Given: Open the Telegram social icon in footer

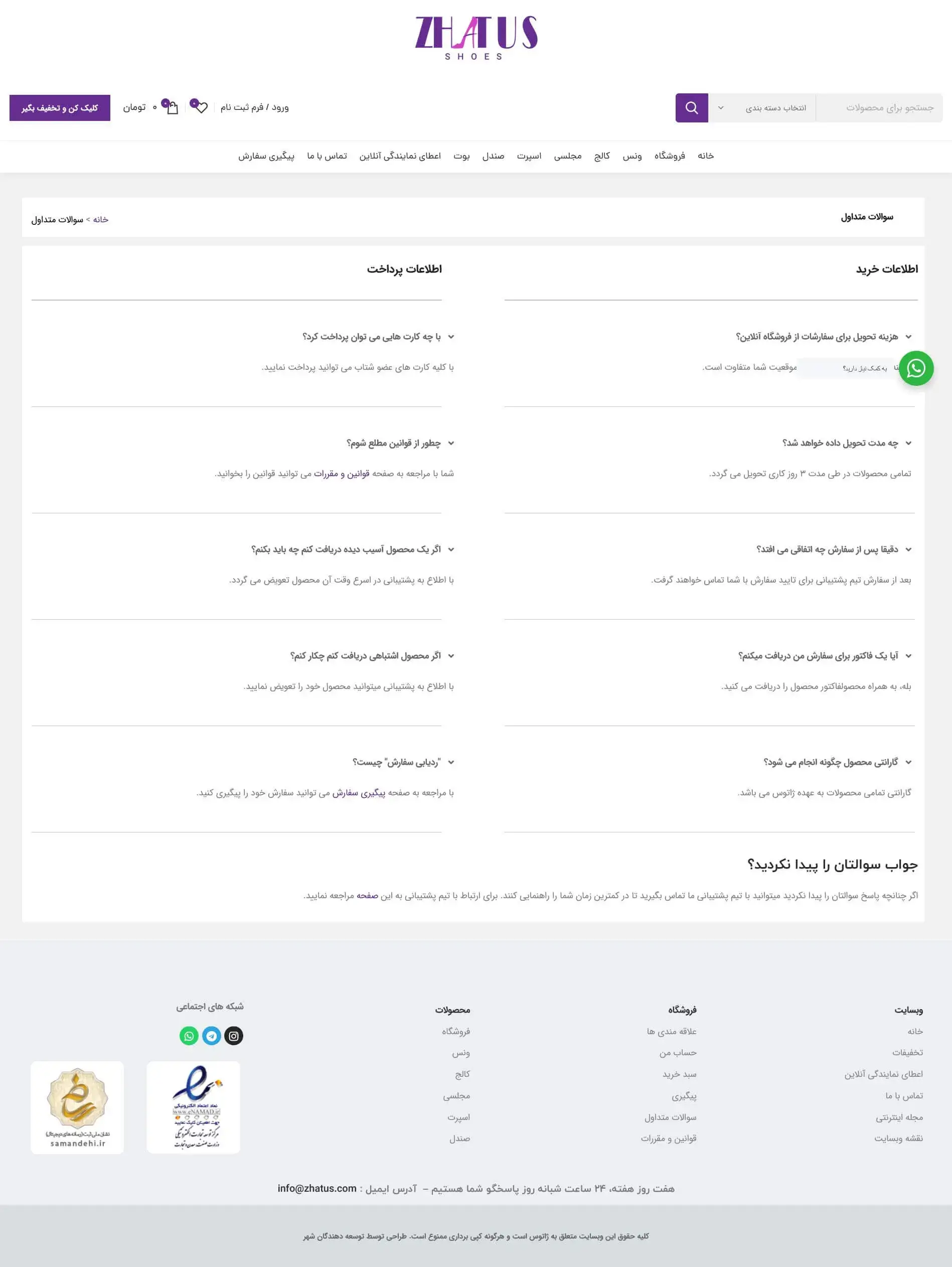Looking at the screenshot, I should point(211,1036).
